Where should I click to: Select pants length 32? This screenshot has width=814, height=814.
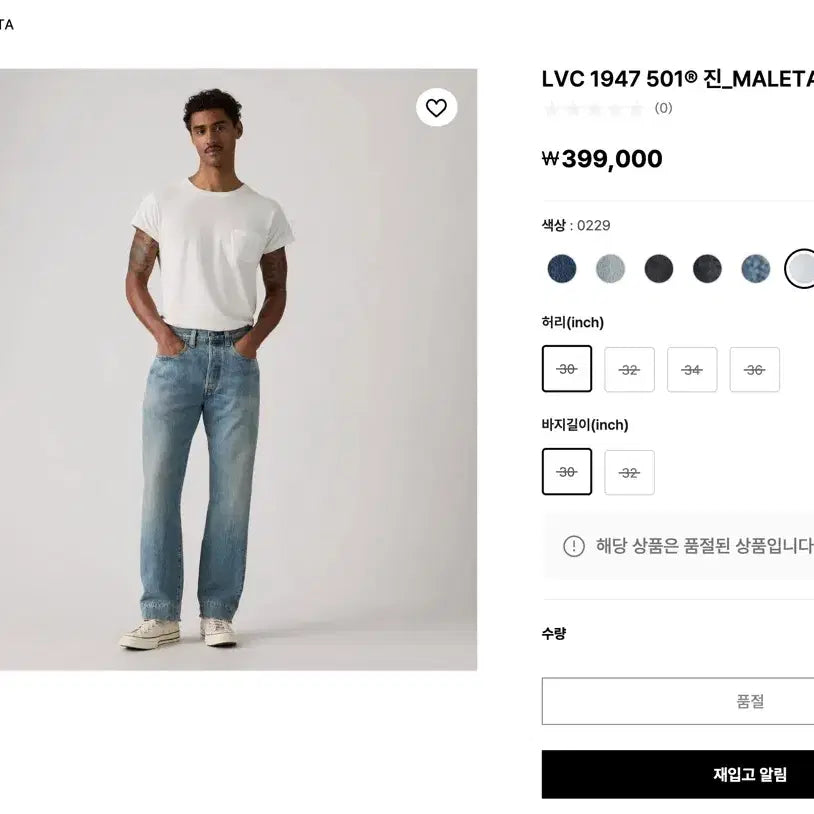click(629, 472)
